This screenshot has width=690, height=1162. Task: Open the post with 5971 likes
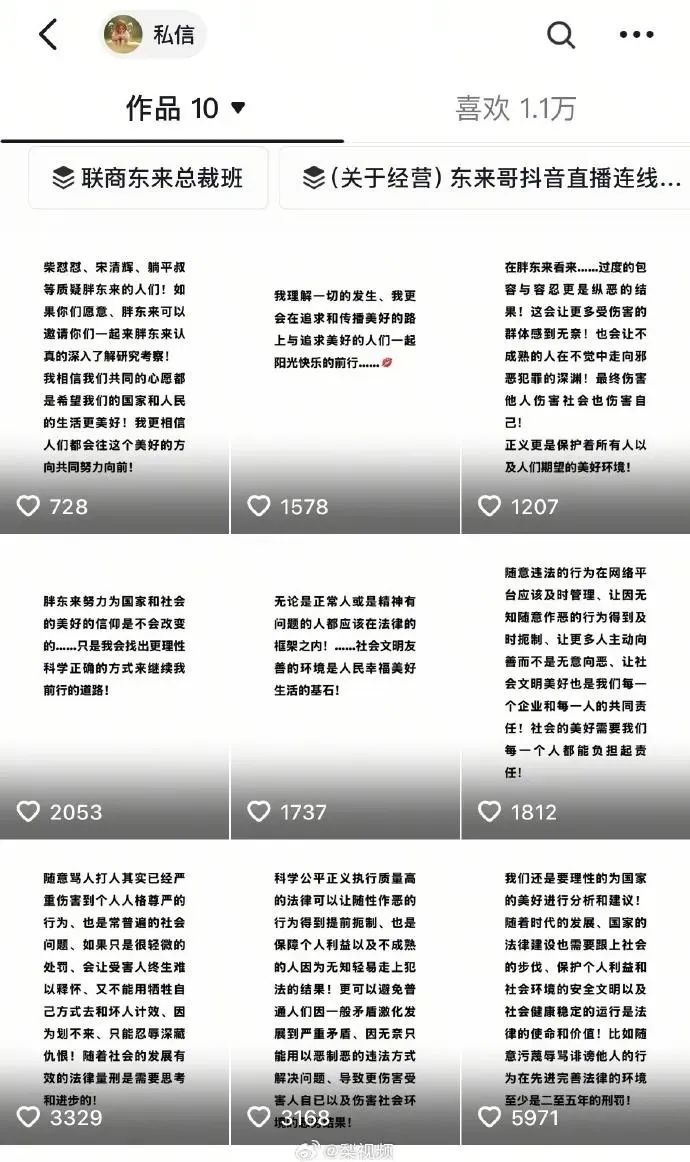pos(576,993)
